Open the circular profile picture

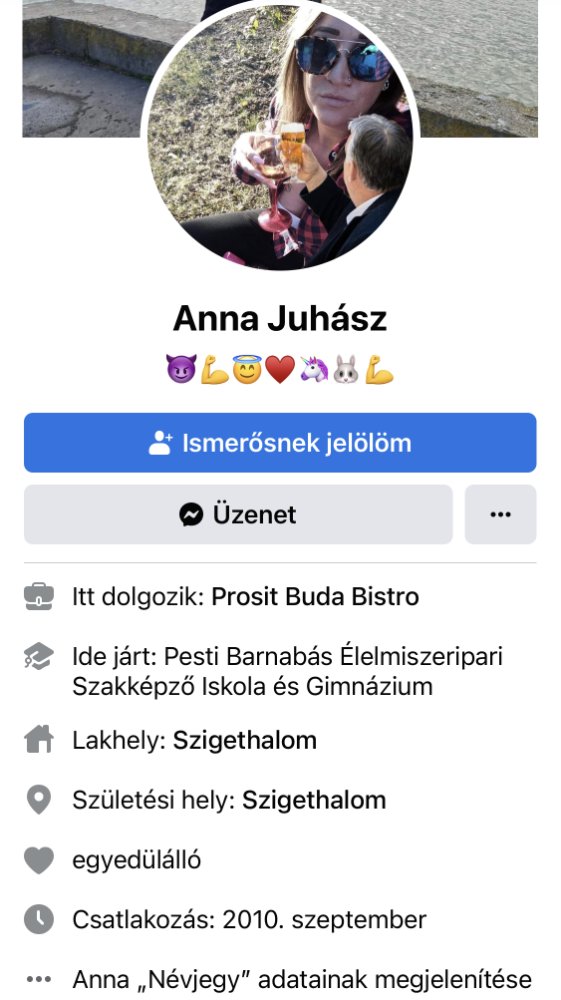[x=280, y=133]
